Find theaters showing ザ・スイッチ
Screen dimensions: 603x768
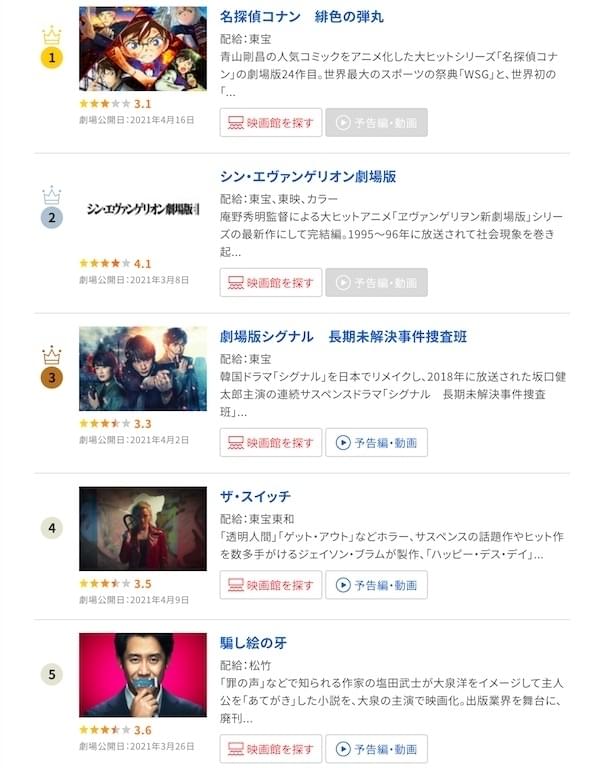(x=271, y=585)
